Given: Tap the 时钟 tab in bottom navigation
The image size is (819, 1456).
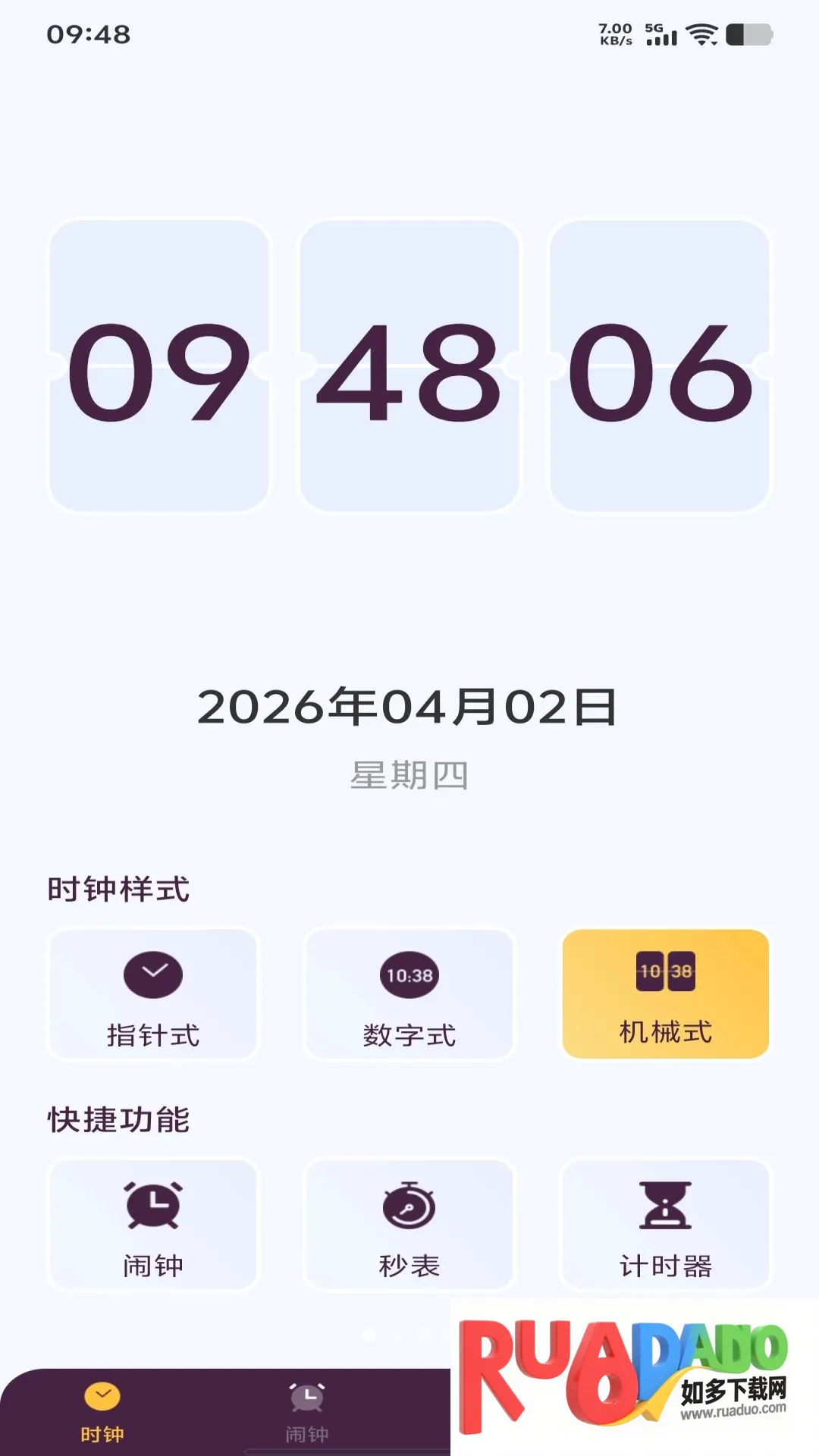Looking at the screenshot, I should pyautogui.click(x=102, y=1411).
